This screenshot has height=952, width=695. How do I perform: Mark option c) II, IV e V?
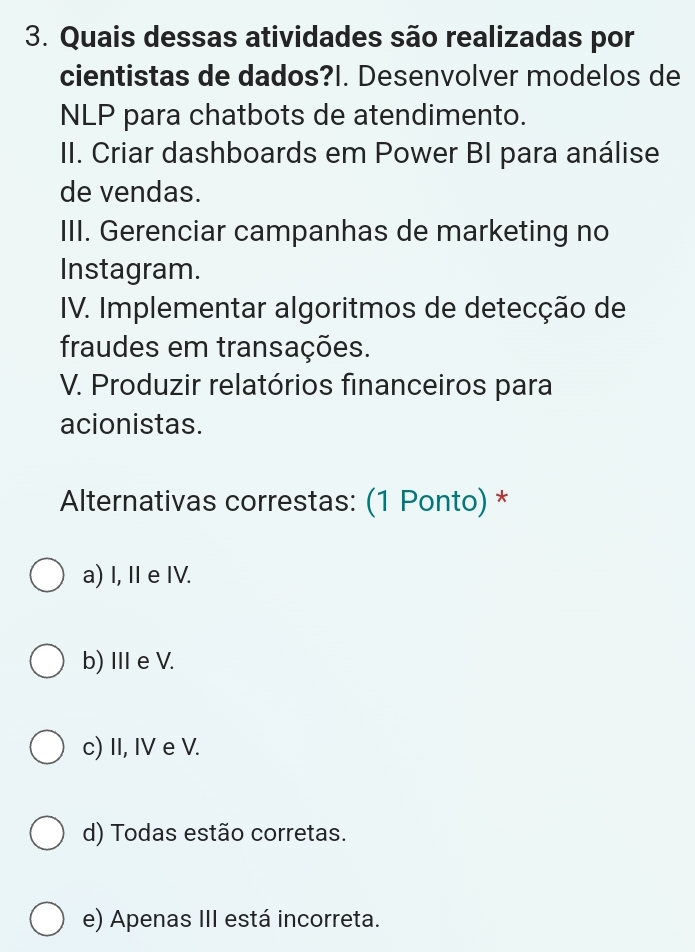[x=47, y=746]
